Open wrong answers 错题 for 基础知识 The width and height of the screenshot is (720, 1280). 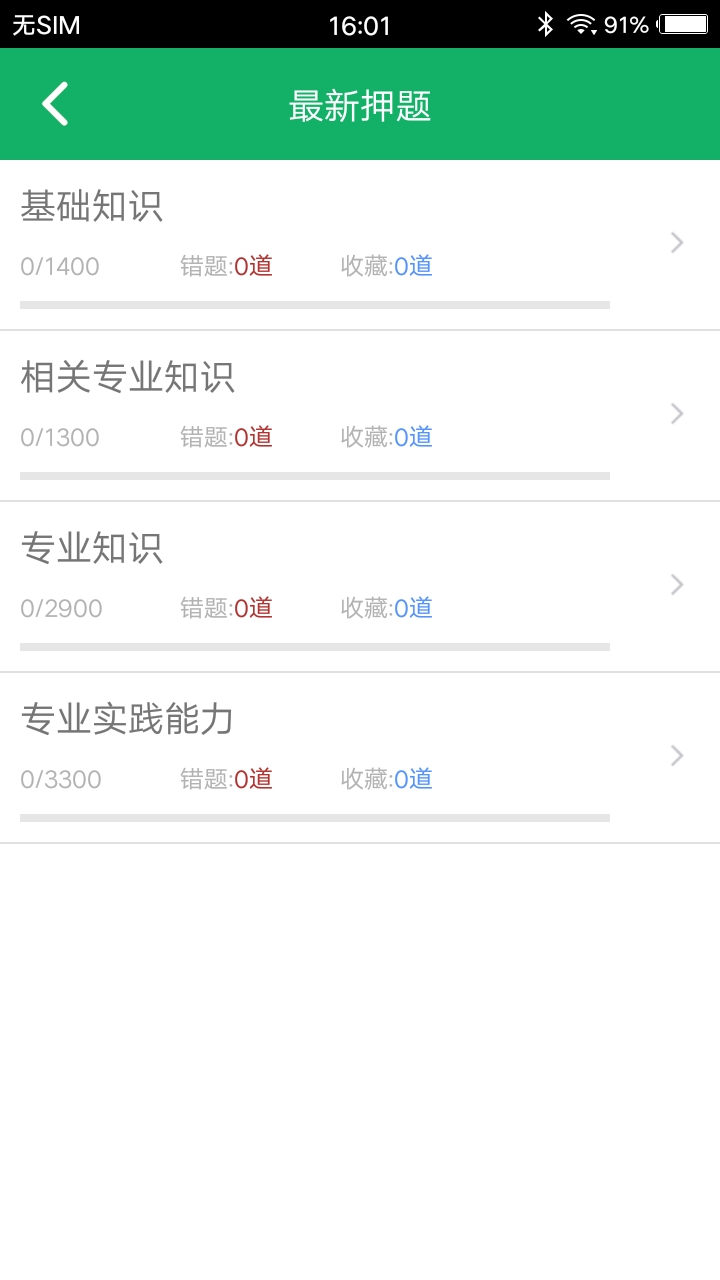(223, 266)
